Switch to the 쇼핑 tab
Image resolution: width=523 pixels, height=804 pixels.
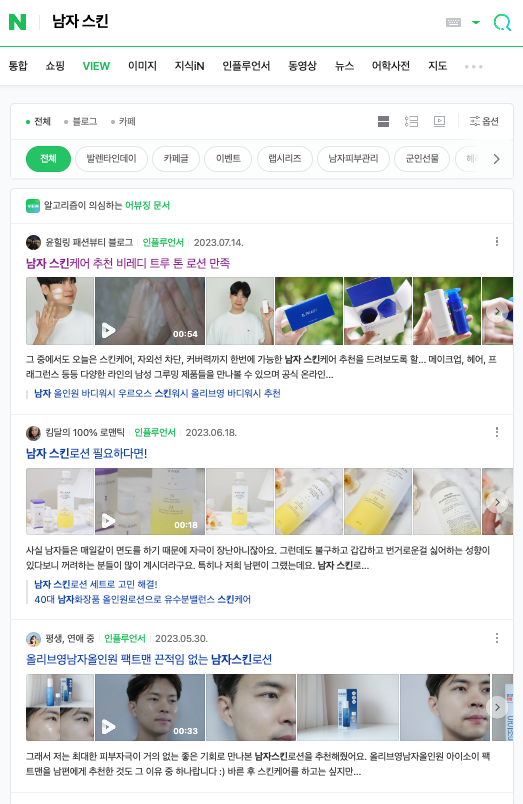(x=55, y=66)
